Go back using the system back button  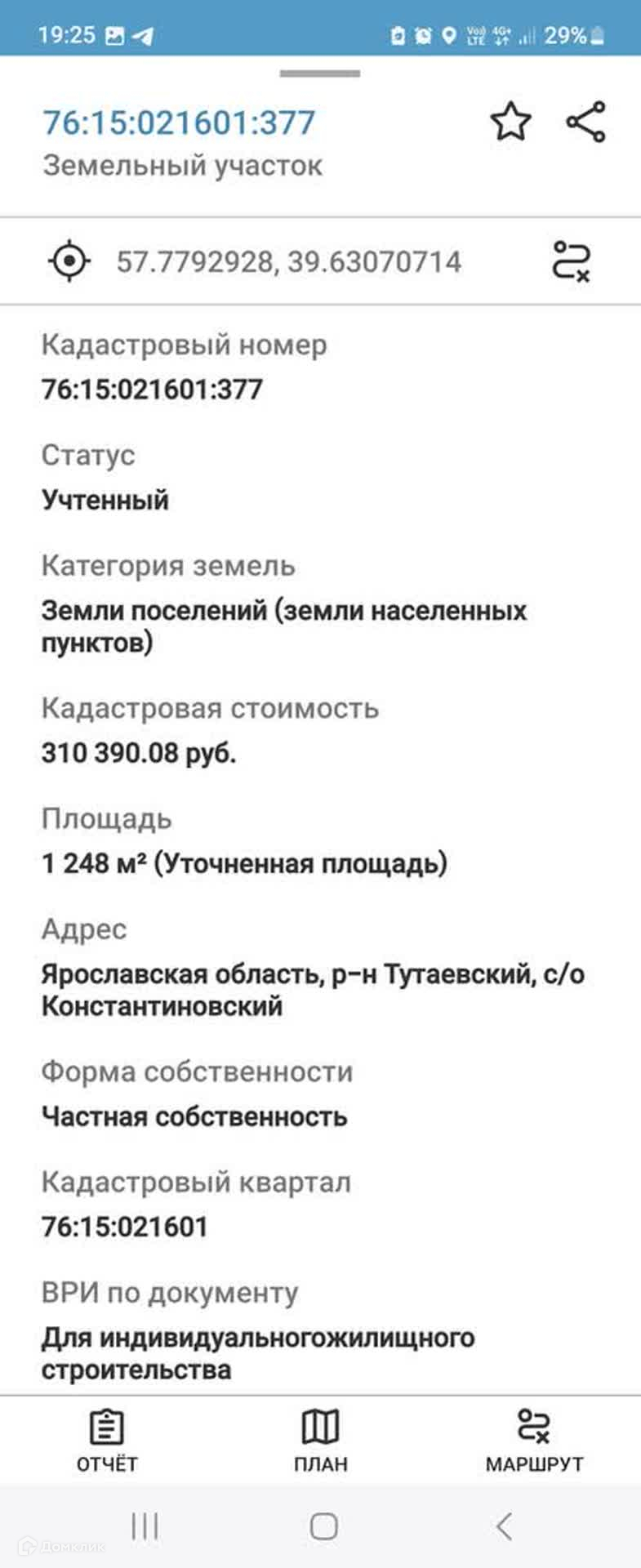tap(504, 1526)
